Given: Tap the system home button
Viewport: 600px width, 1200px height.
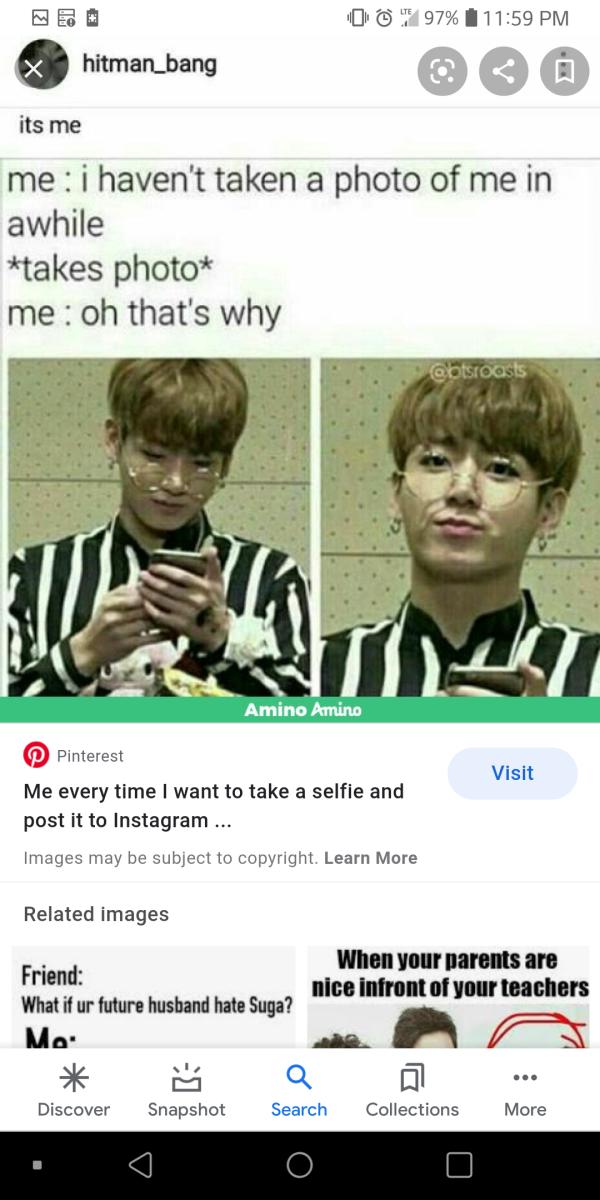Looking at the screenshot, I should [x=299, y=1165].
